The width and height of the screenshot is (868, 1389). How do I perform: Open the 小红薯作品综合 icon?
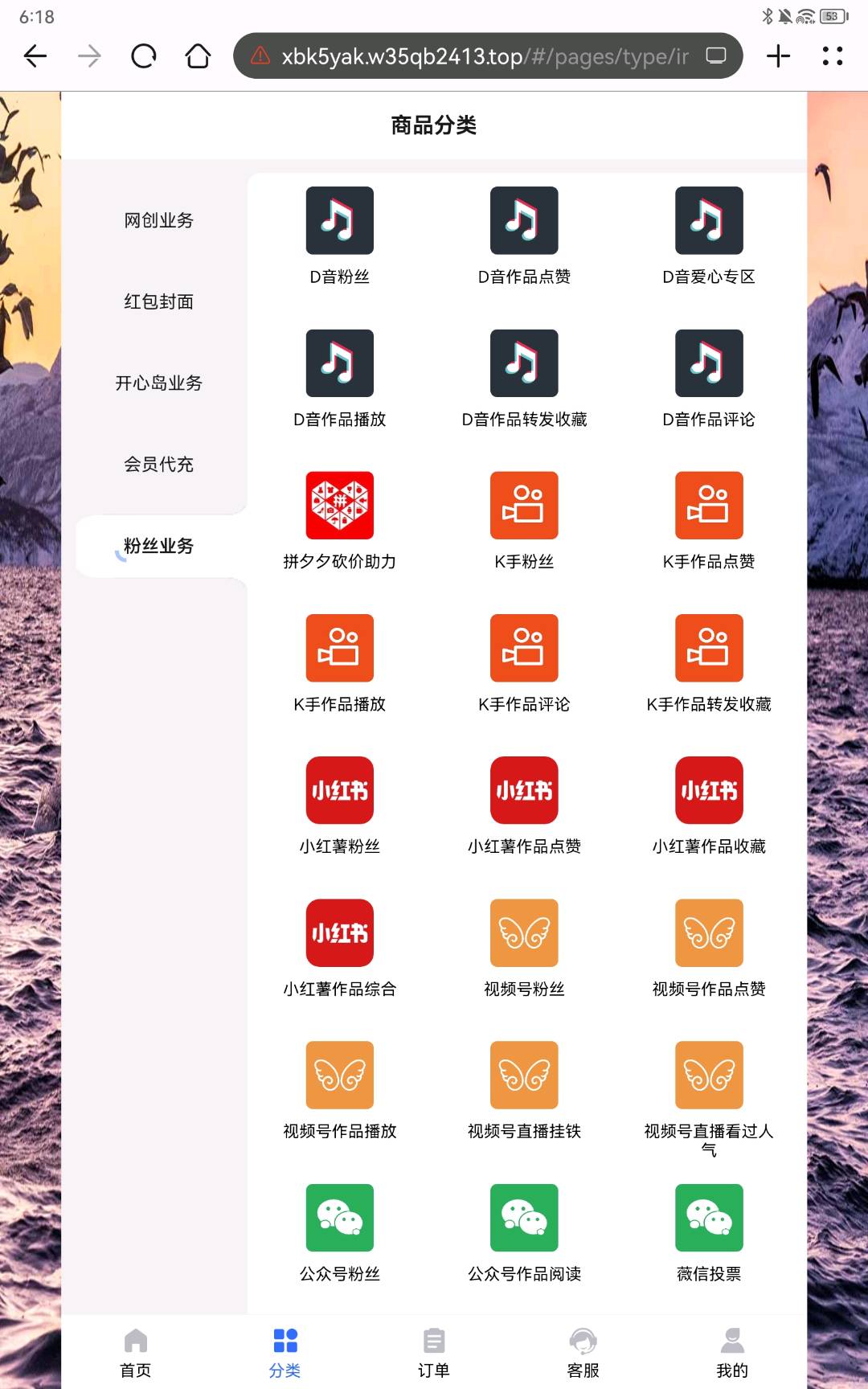click(x=339, y=933)
